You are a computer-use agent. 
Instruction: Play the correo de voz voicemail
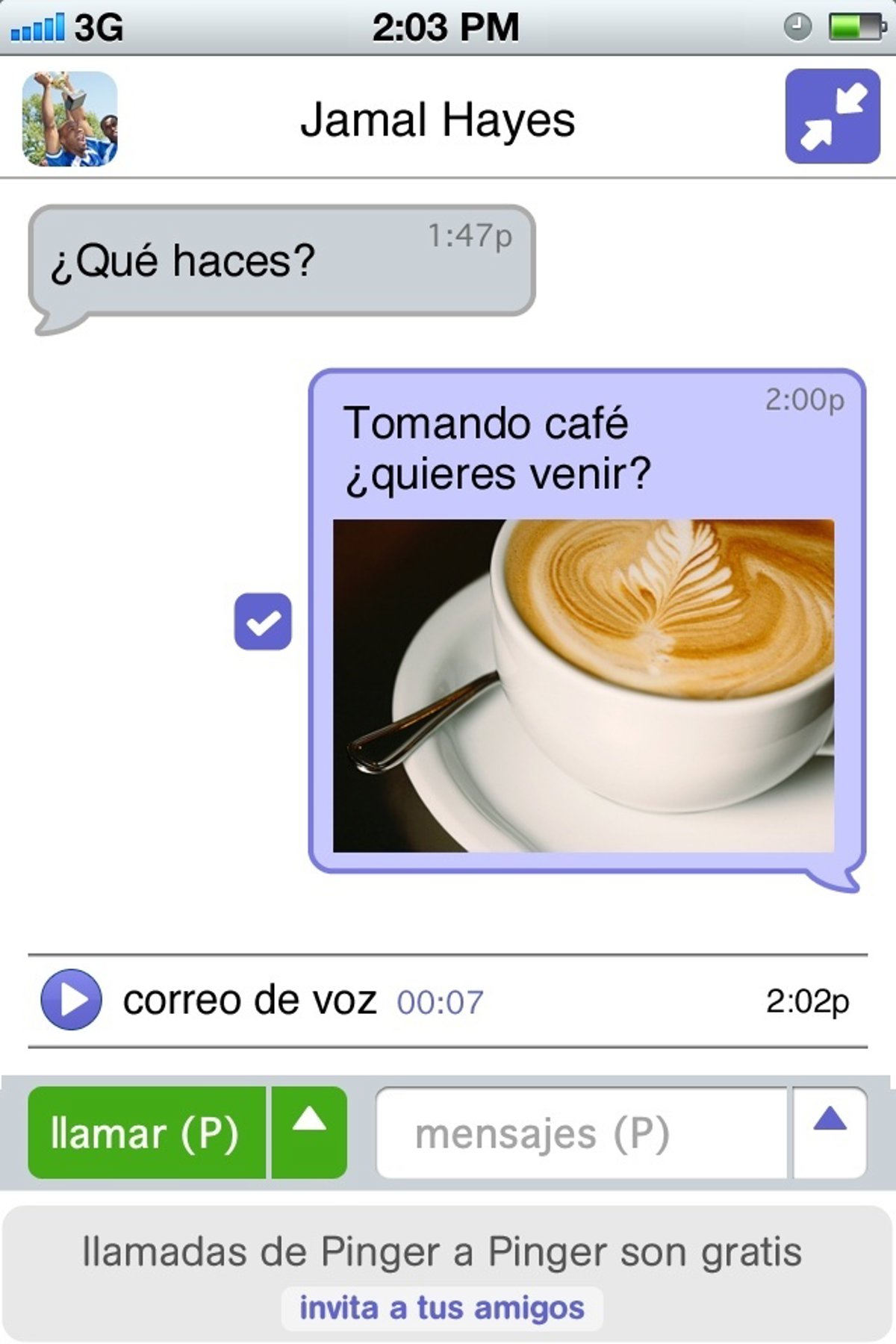71,1000
